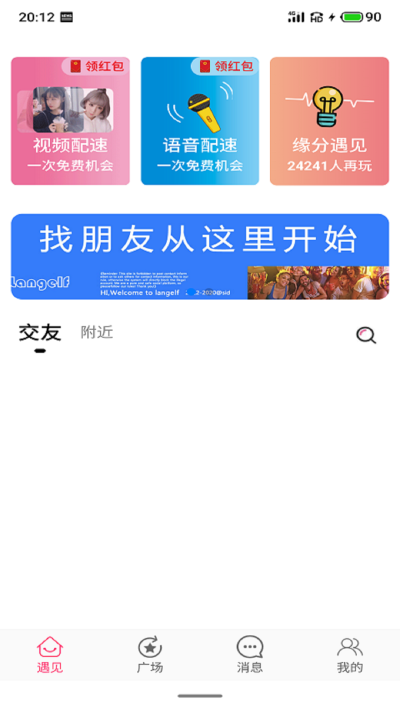Open the search magnifier icon
This screenshot has width=400, height=711.
[366, 336]
